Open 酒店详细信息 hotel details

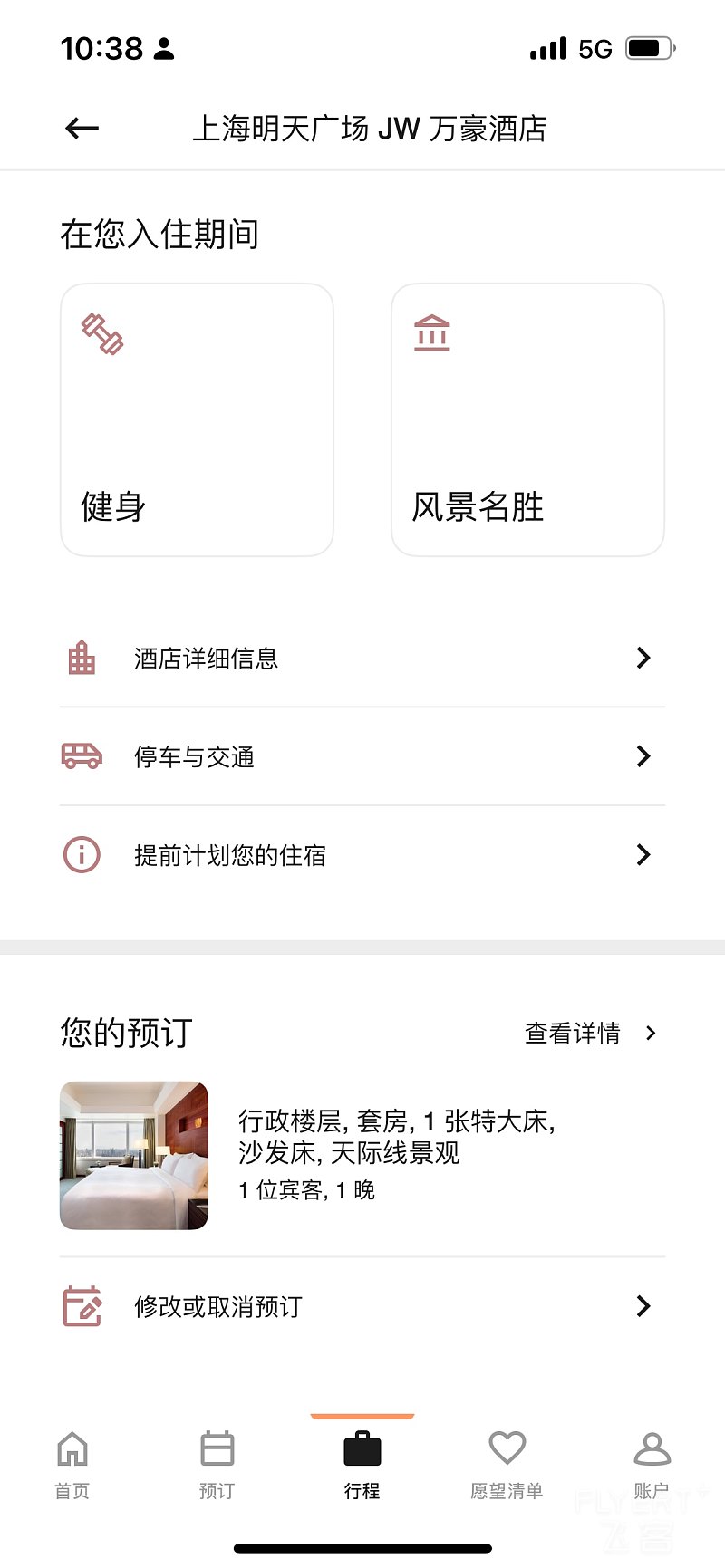[362, 659]
